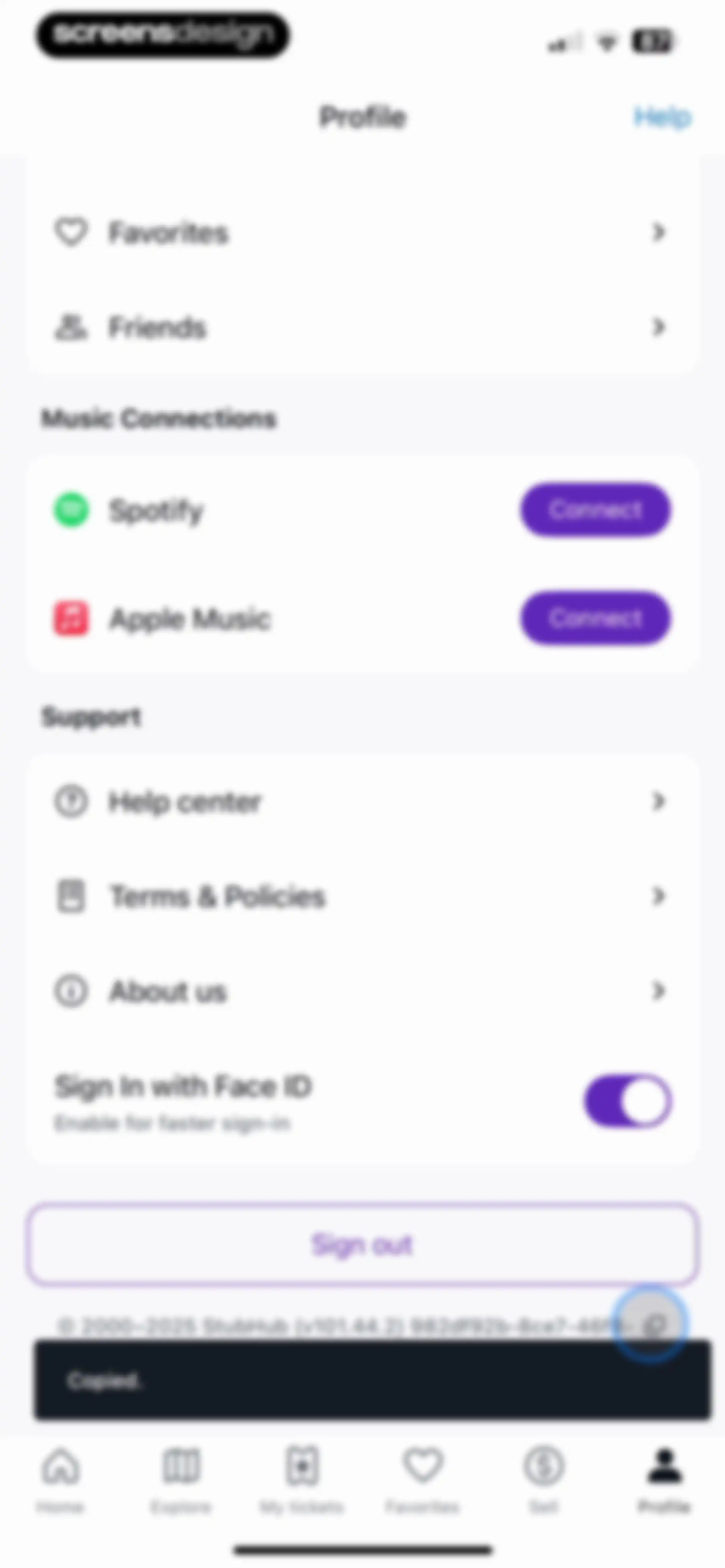Sign out of the account
The height and width of the screenshot is (1568, 725).
pos(362,1244)
